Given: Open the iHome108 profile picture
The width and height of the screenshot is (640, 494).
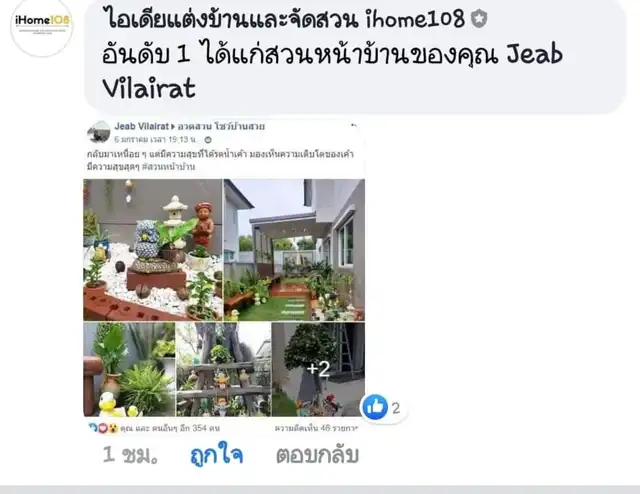Looking at the screenshot, I should pos(41,27).
